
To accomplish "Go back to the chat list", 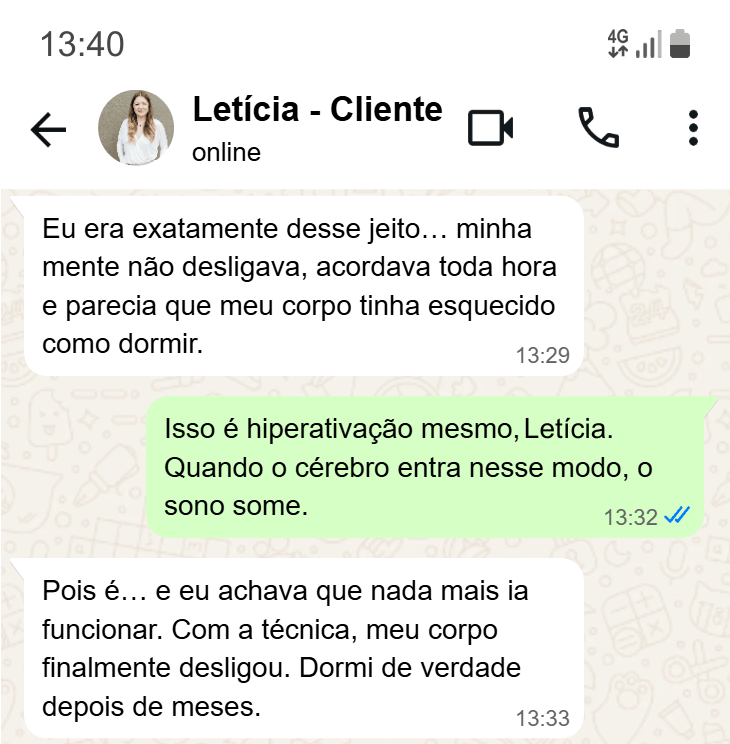I will (48, 129).
